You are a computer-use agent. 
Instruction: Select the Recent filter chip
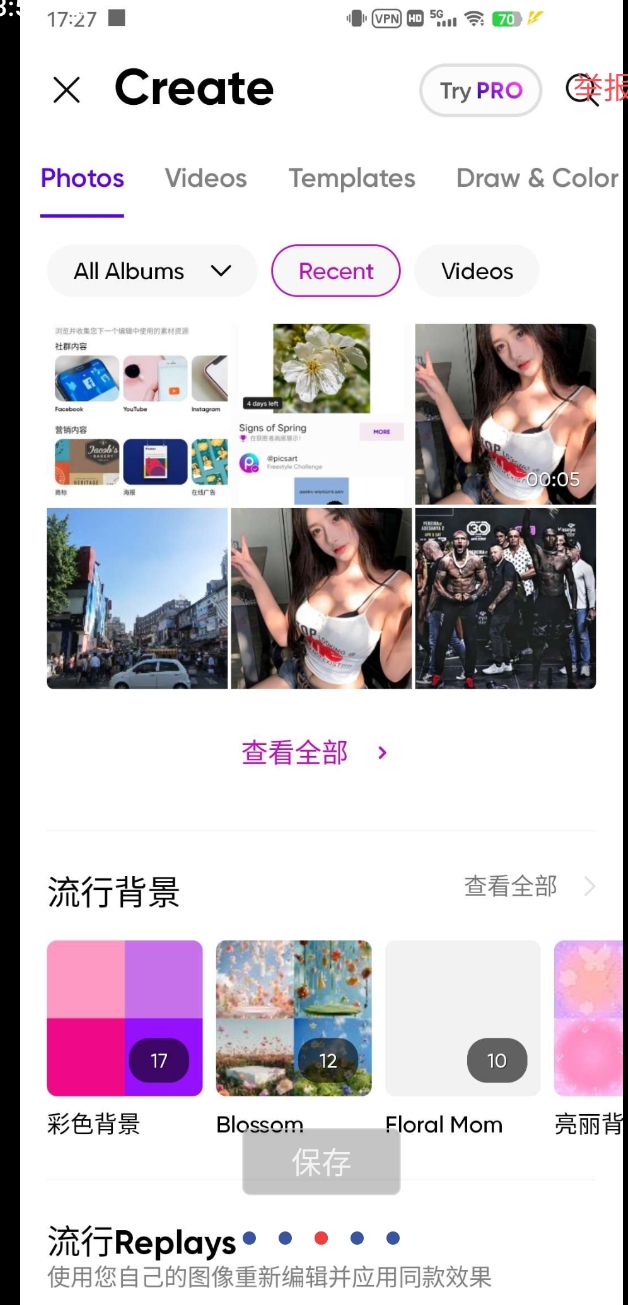pyautogui.click(x=336, y=271)
